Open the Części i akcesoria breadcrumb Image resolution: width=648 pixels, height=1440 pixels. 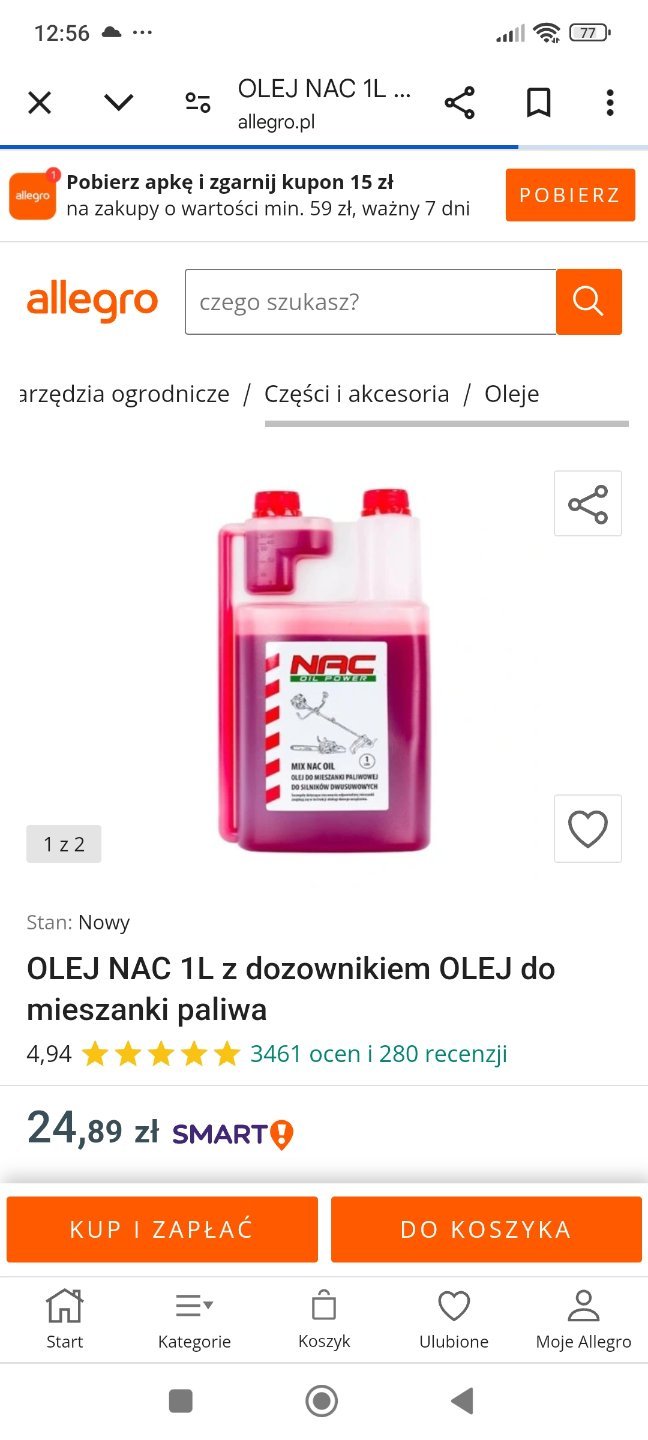click(x=356, y=394)
